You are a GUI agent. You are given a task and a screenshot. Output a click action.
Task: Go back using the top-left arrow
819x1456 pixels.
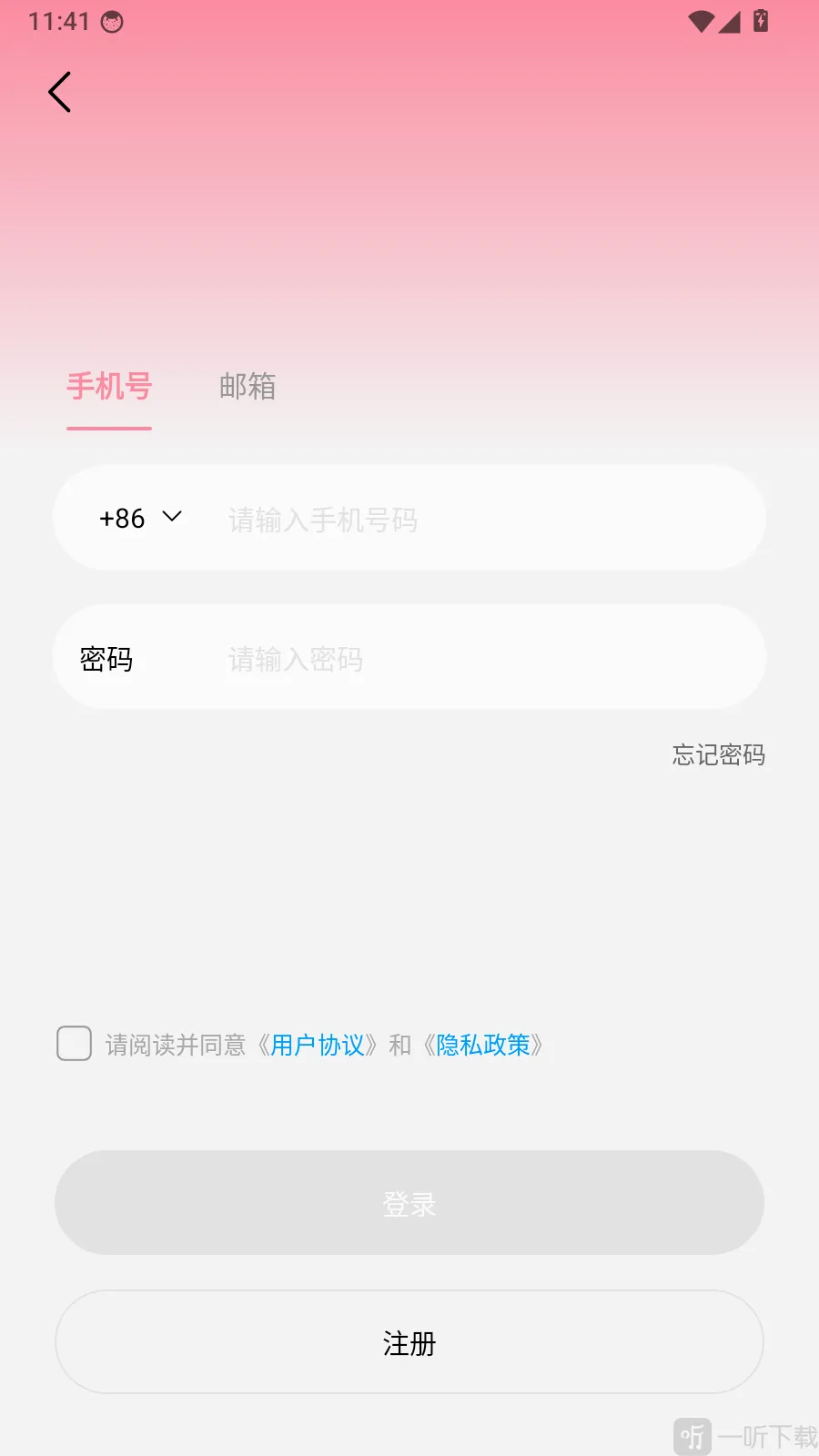[60, 92]
